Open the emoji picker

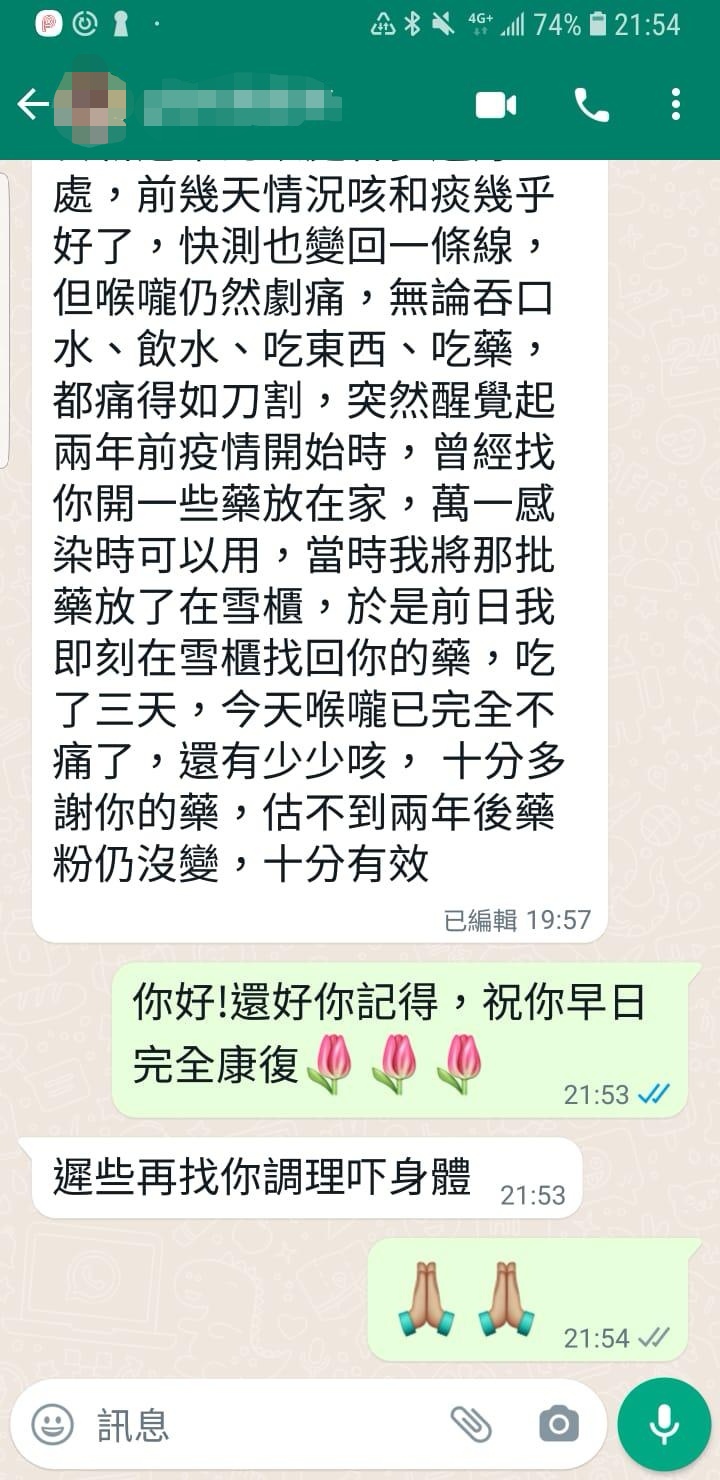(x=52, y=1424)
